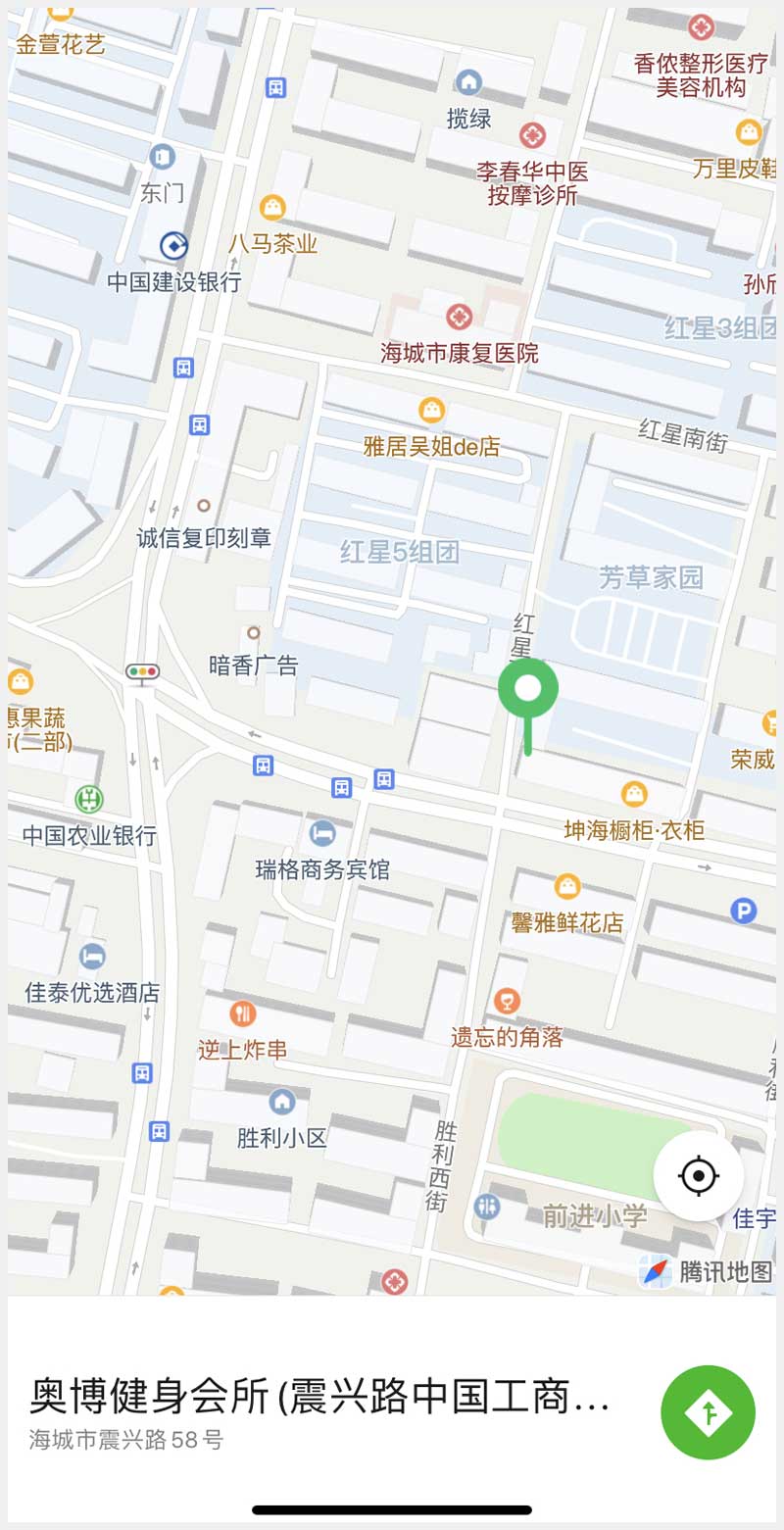Start navigation to 奥博健身会所
784x1530 pixels.
point(708,1412)
